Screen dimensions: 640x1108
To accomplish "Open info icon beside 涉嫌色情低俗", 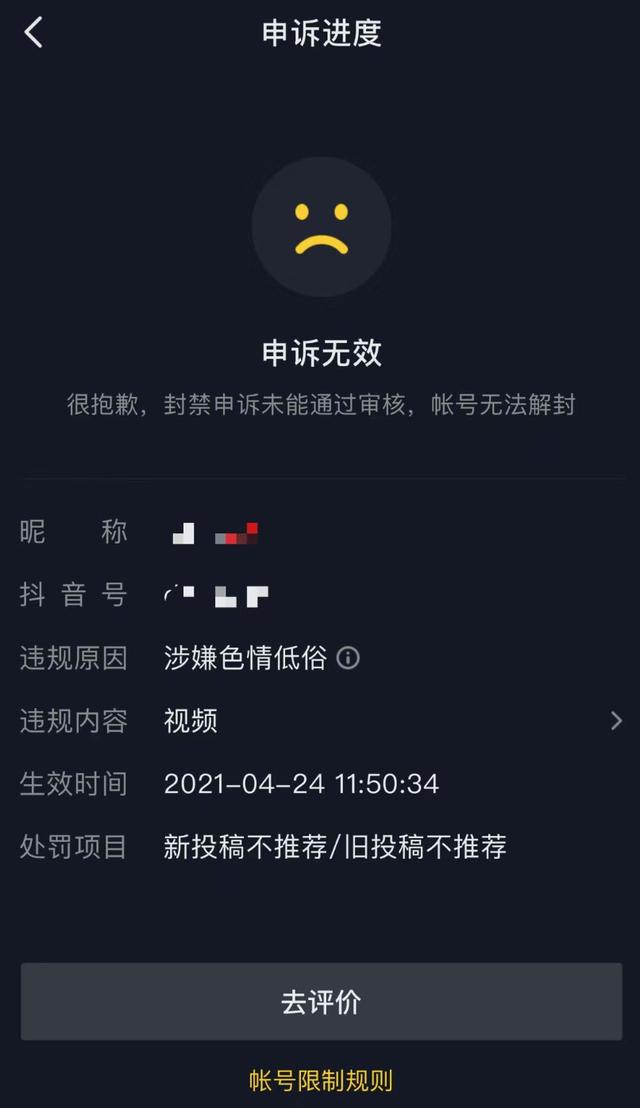I will (348, 658).
